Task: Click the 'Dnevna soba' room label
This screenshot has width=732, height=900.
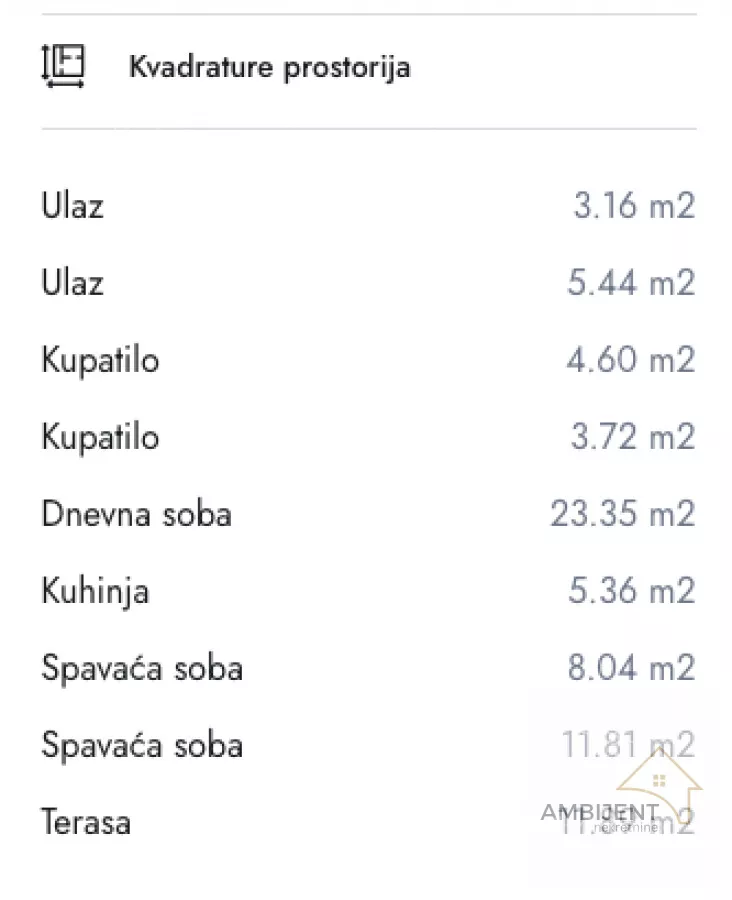Action: pyautogui.click(x=136, y=514)
